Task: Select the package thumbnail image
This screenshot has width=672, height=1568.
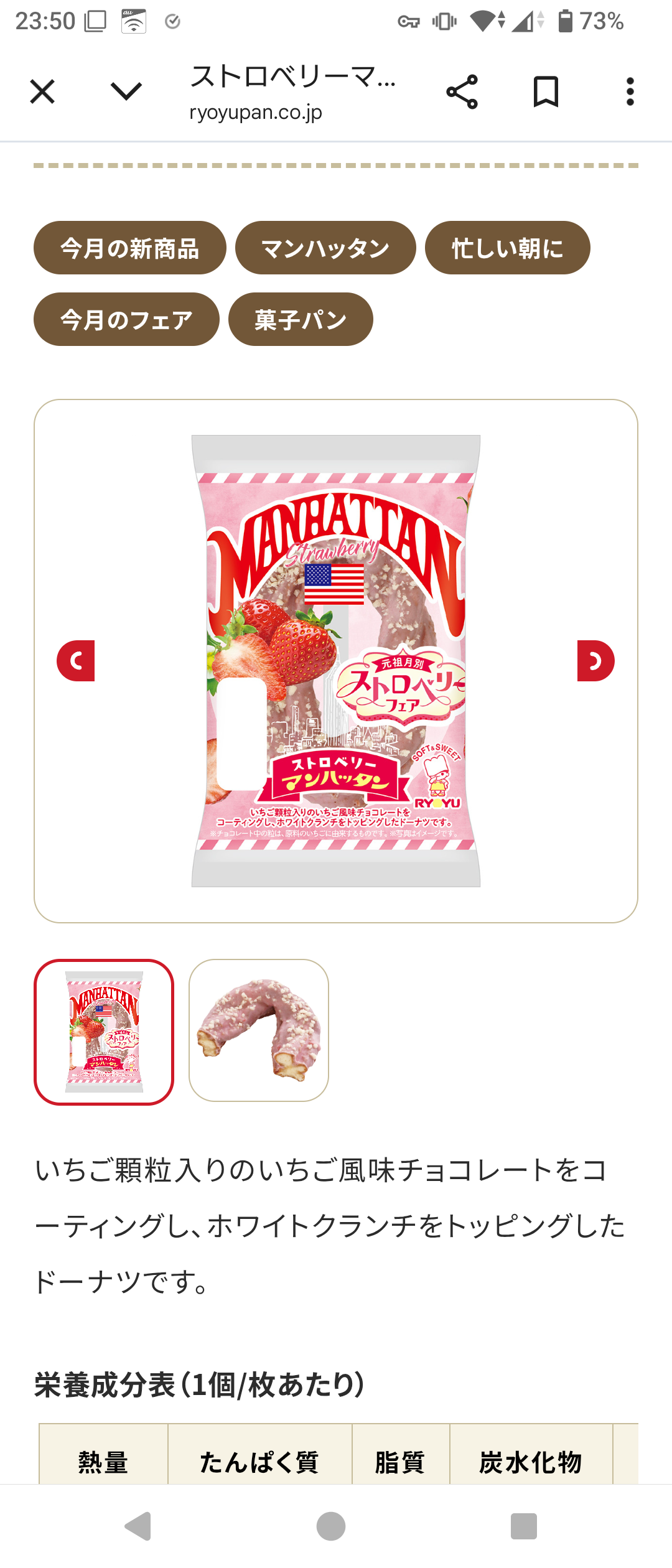Action: coord(104,1032)
